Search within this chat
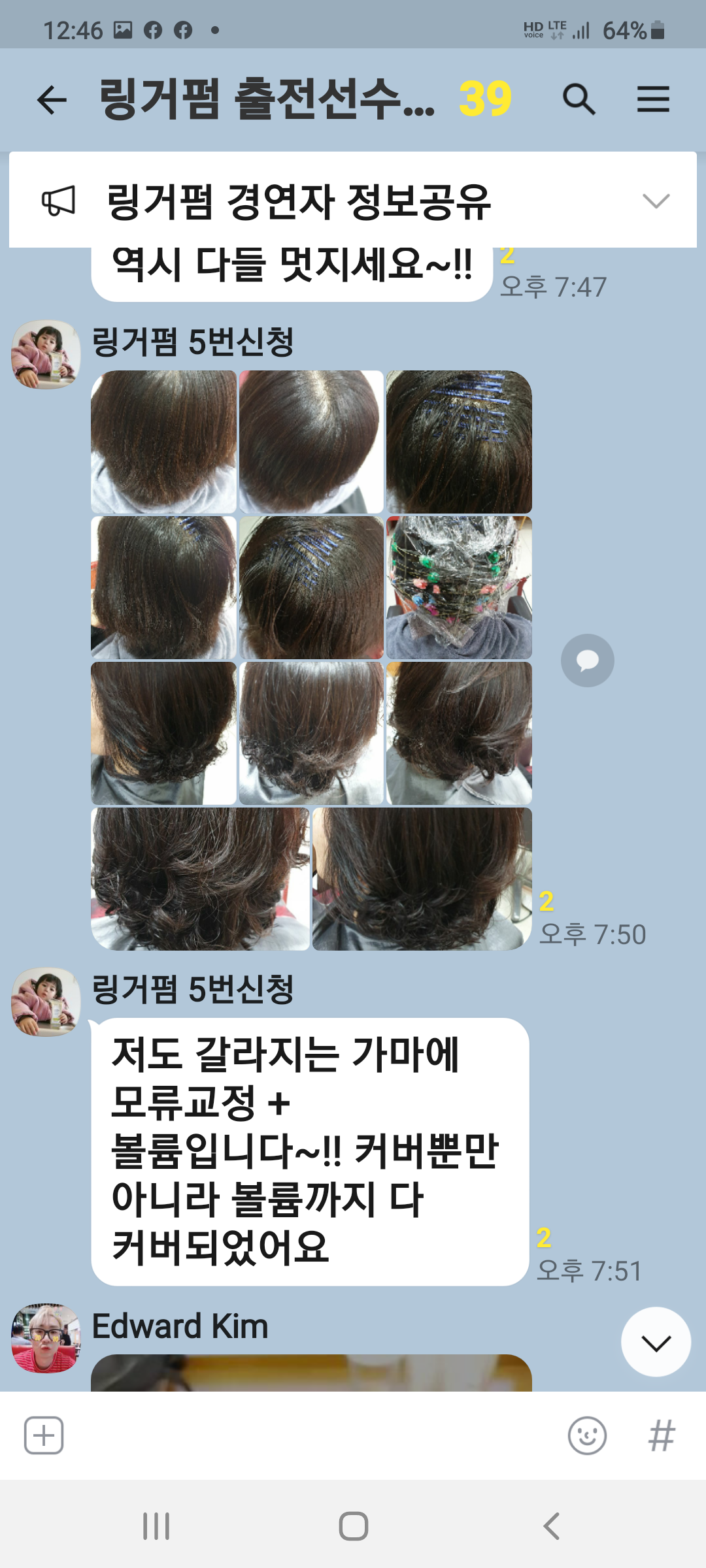The height and width of the screenshot is (1568, 706). tap(579, 100)
